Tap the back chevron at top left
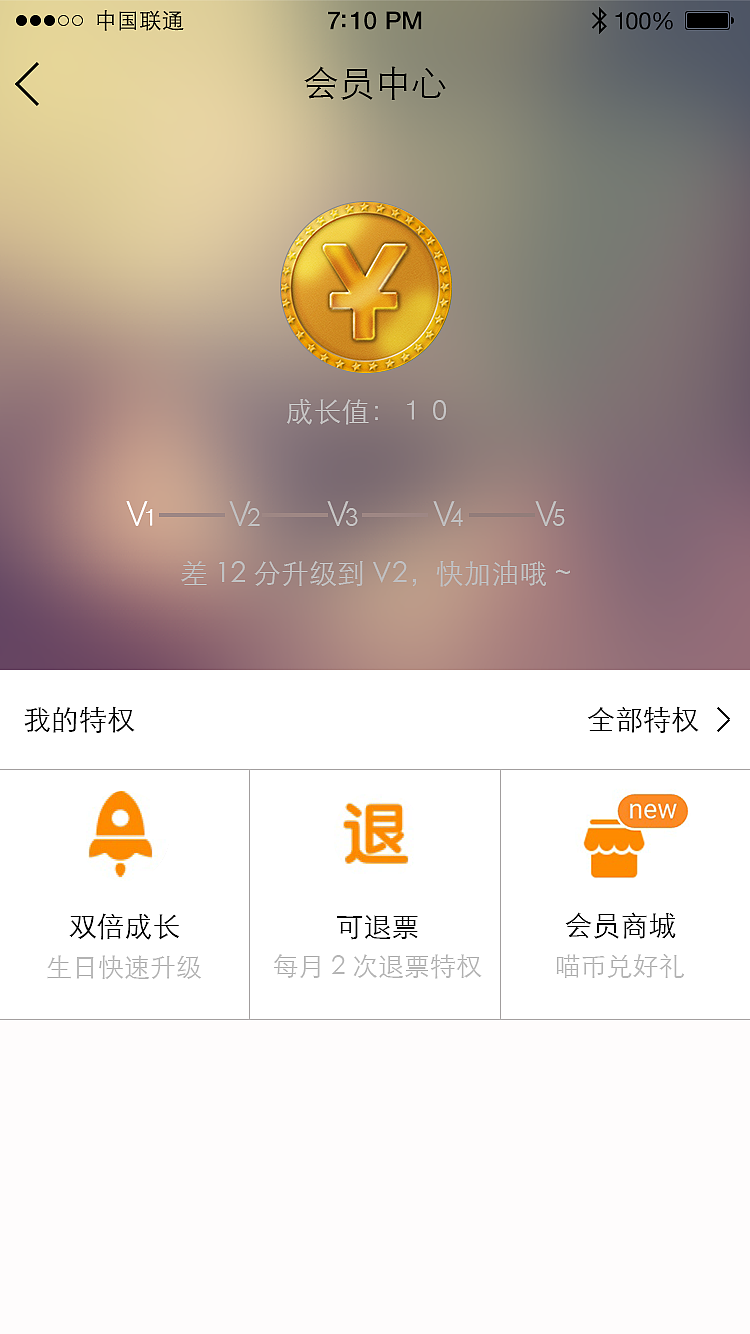Image resolution: width=750 pixels, height=1334 pixels. click(x=28, y=85)
